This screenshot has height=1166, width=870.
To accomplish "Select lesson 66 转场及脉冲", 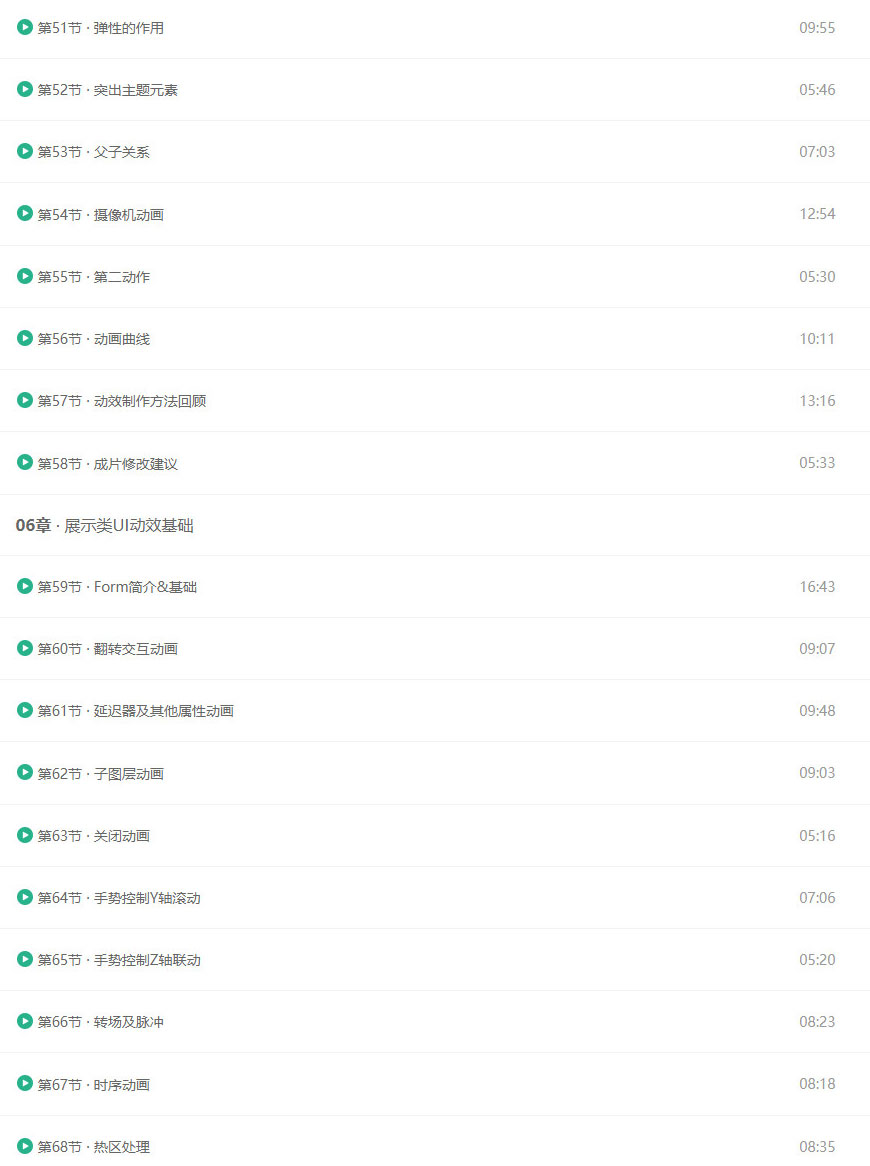I will [100, 1022].
